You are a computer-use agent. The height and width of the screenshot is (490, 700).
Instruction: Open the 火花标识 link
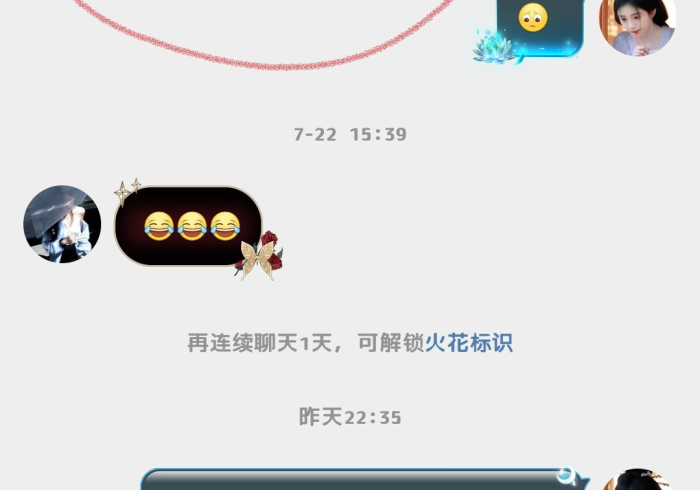(x=468, y=343)
